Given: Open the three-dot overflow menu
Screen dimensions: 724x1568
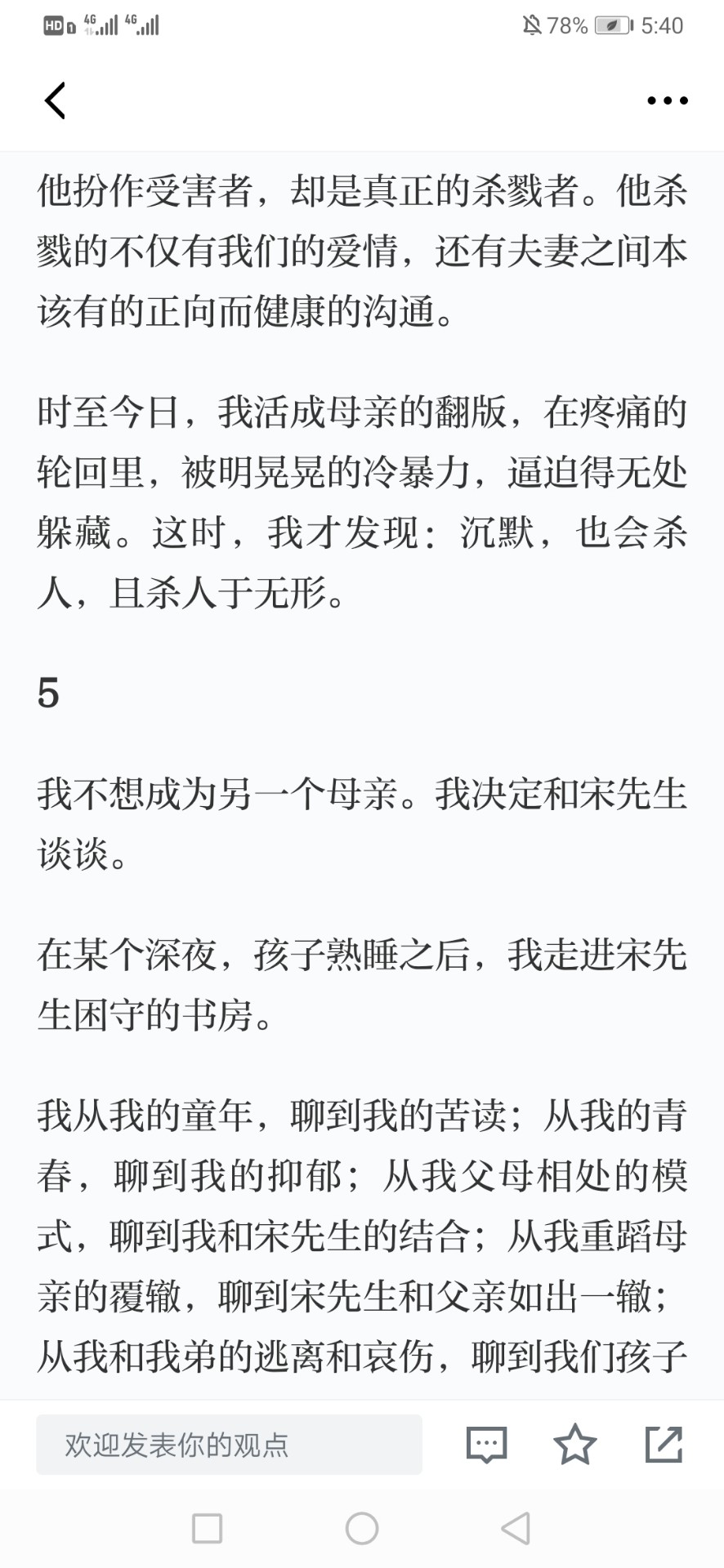Looking at the screenshot, I should coord(667,101).
